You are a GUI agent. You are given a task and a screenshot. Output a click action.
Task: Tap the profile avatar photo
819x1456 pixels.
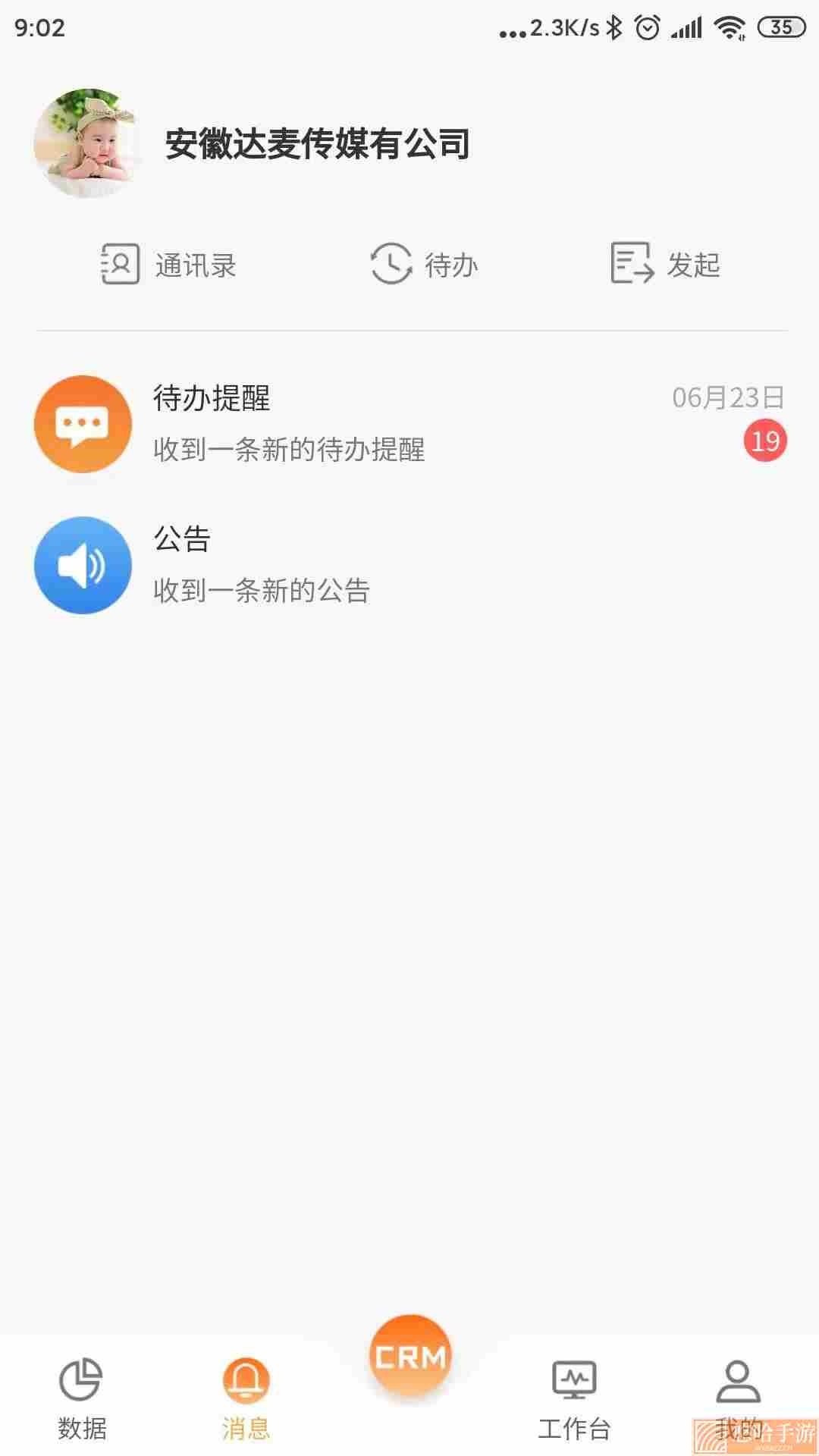[x=87, y=143]
